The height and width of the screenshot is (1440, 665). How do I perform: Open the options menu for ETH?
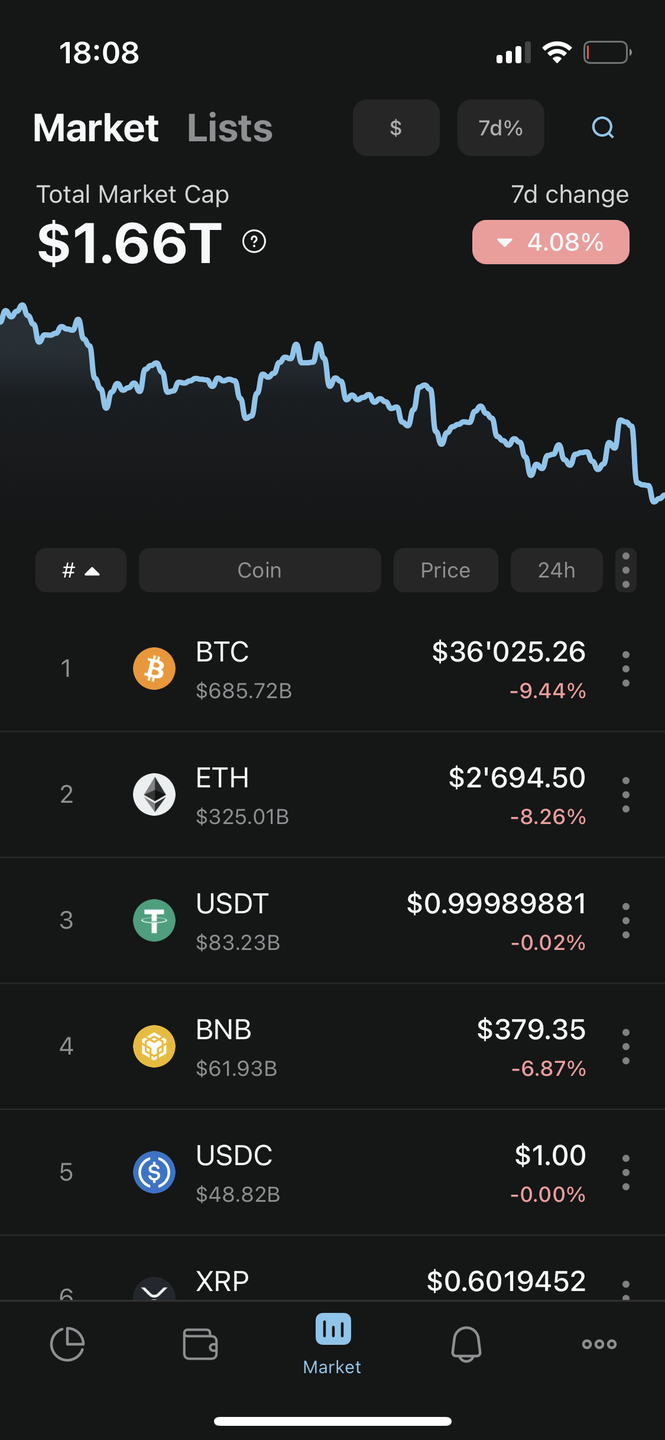[626, 795]
